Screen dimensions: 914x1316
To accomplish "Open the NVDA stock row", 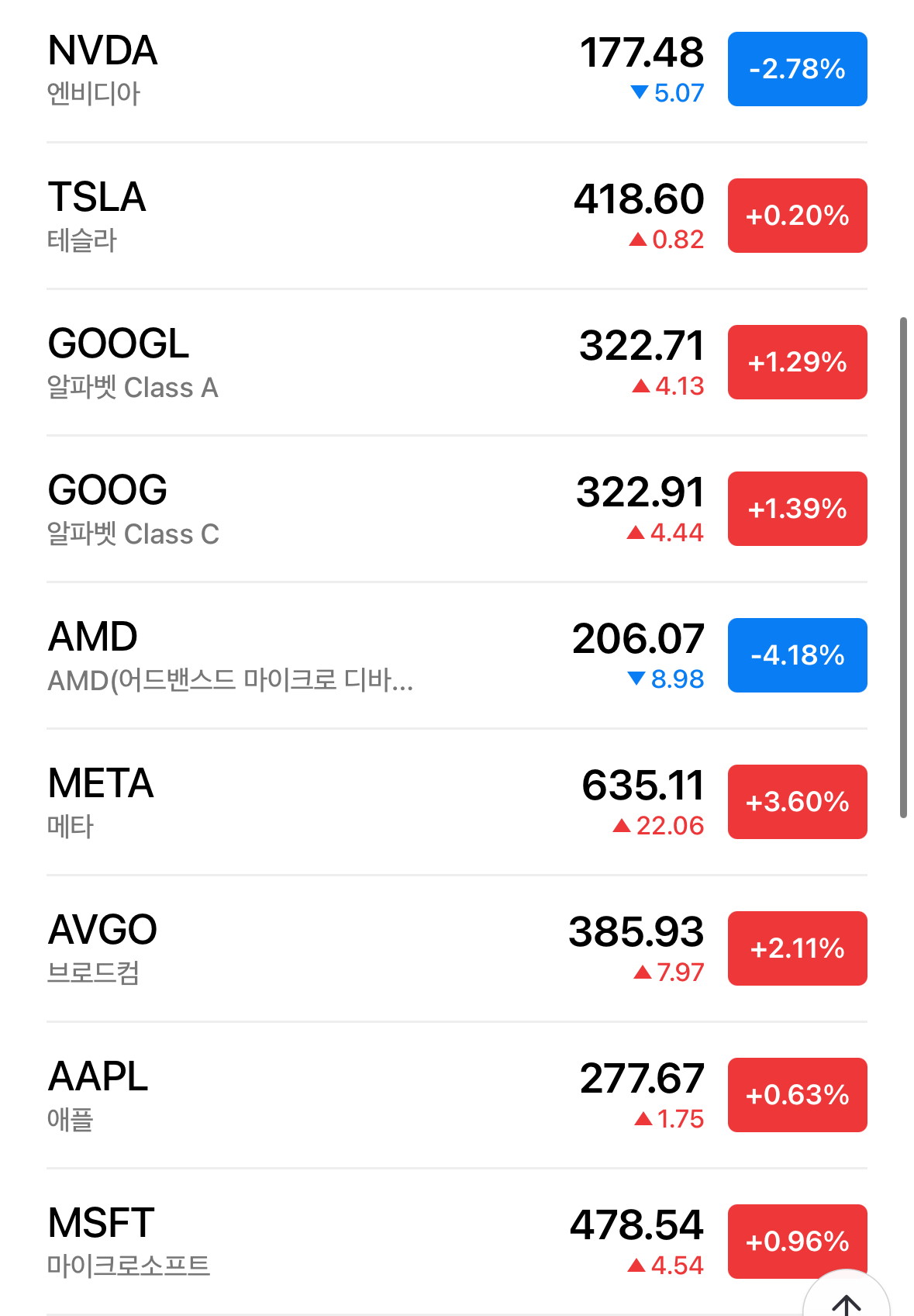I will coord(310,70).
